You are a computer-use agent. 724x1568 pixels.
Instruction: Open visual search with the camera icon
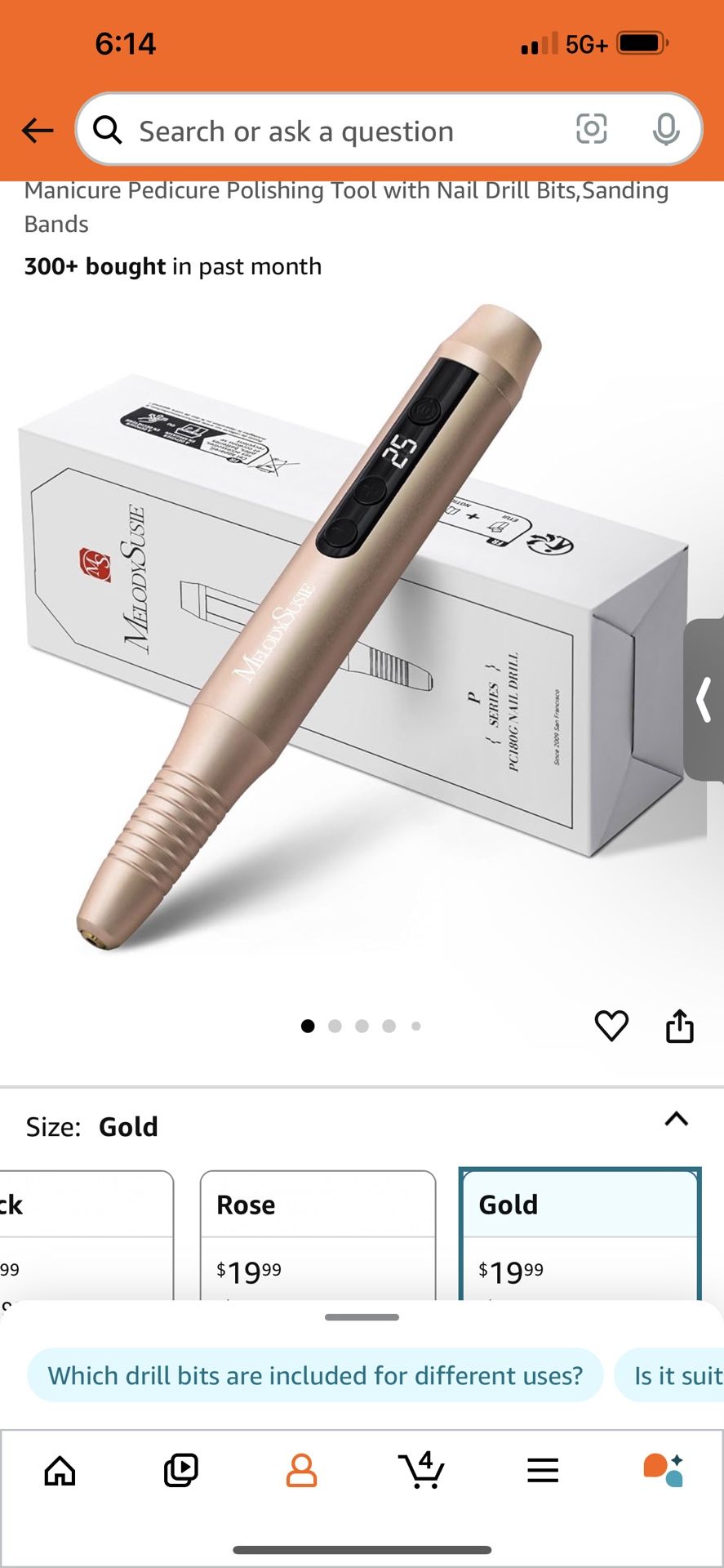(593, 131)
